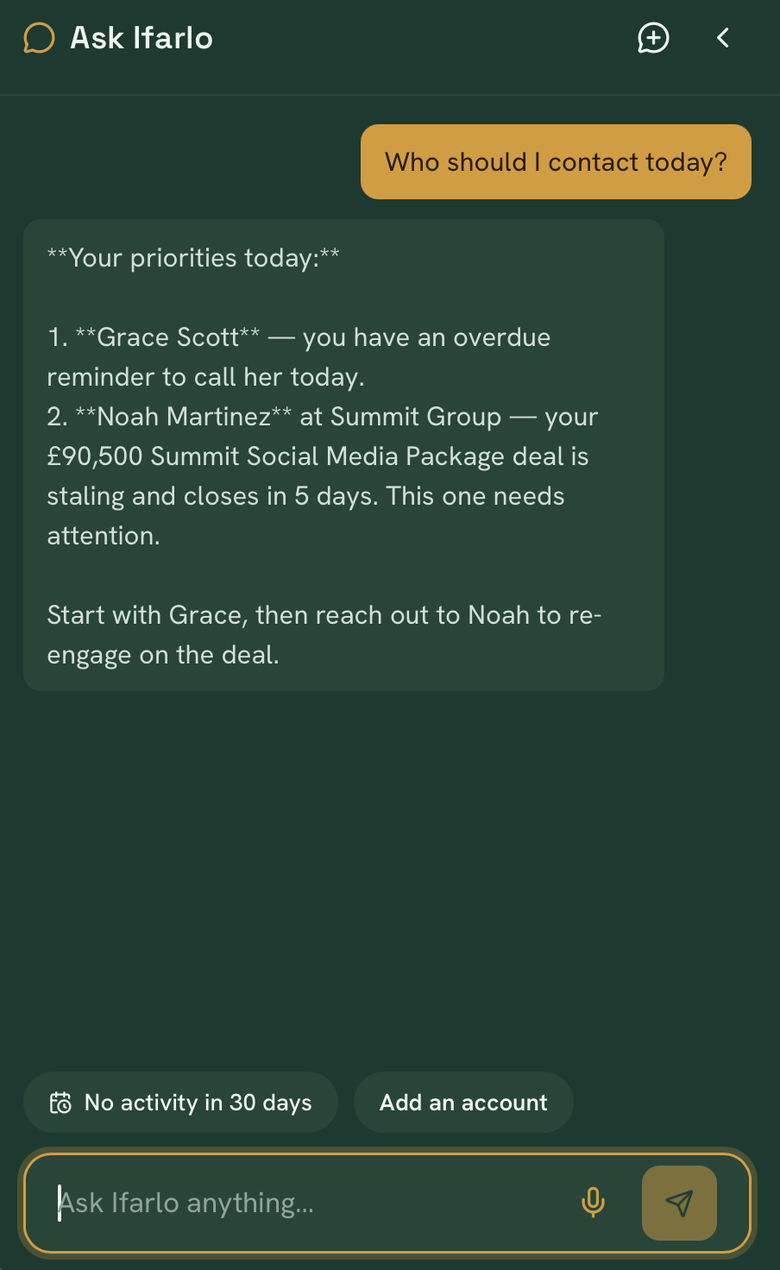Focus the "Ask Ifarlo anything..." text field
This screenshot has height=1270, width=780.
click(x=310, y=1202)
